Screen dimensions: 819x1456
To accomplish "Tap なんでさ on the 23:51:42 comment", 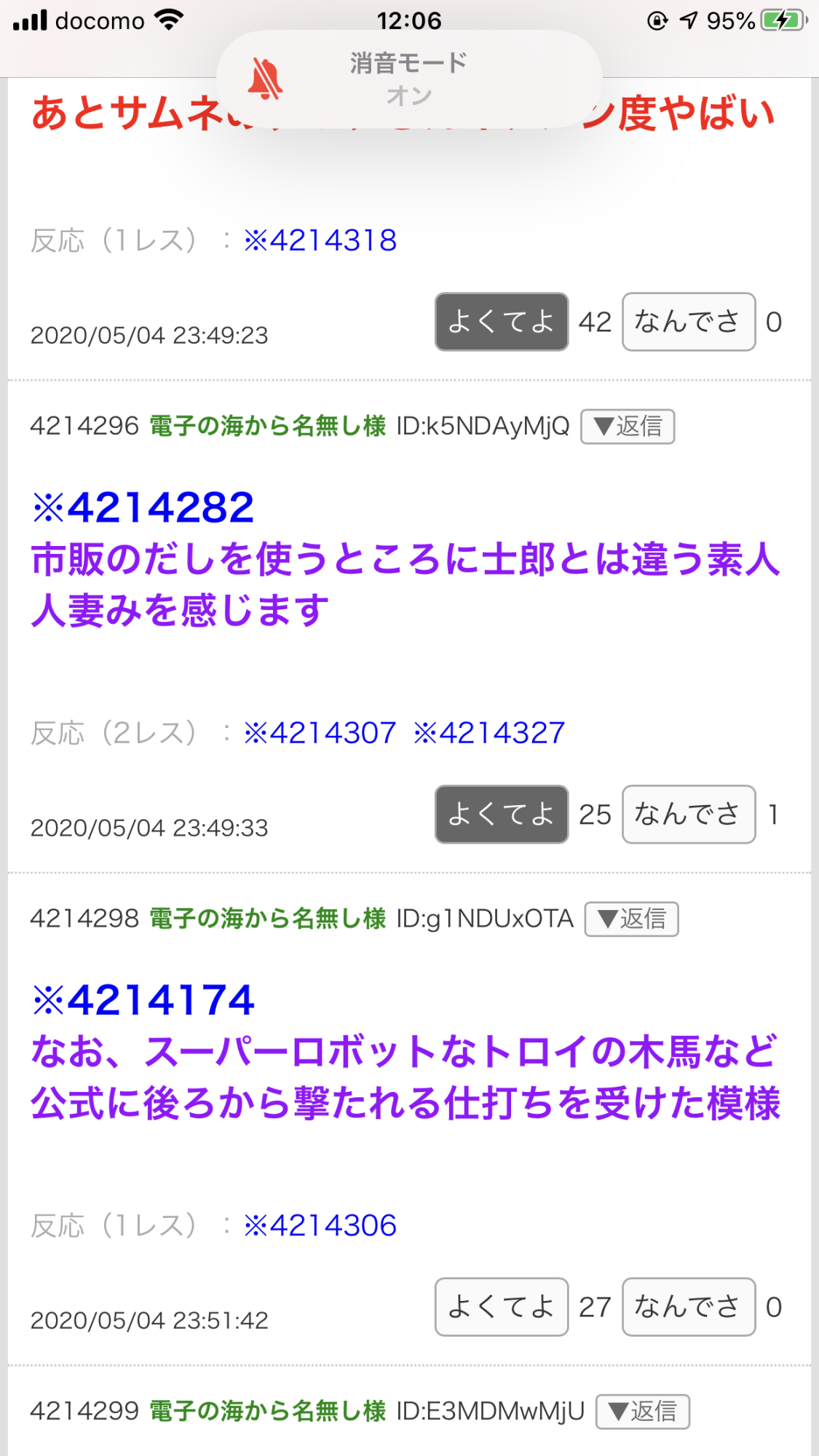I will 688,1307.
